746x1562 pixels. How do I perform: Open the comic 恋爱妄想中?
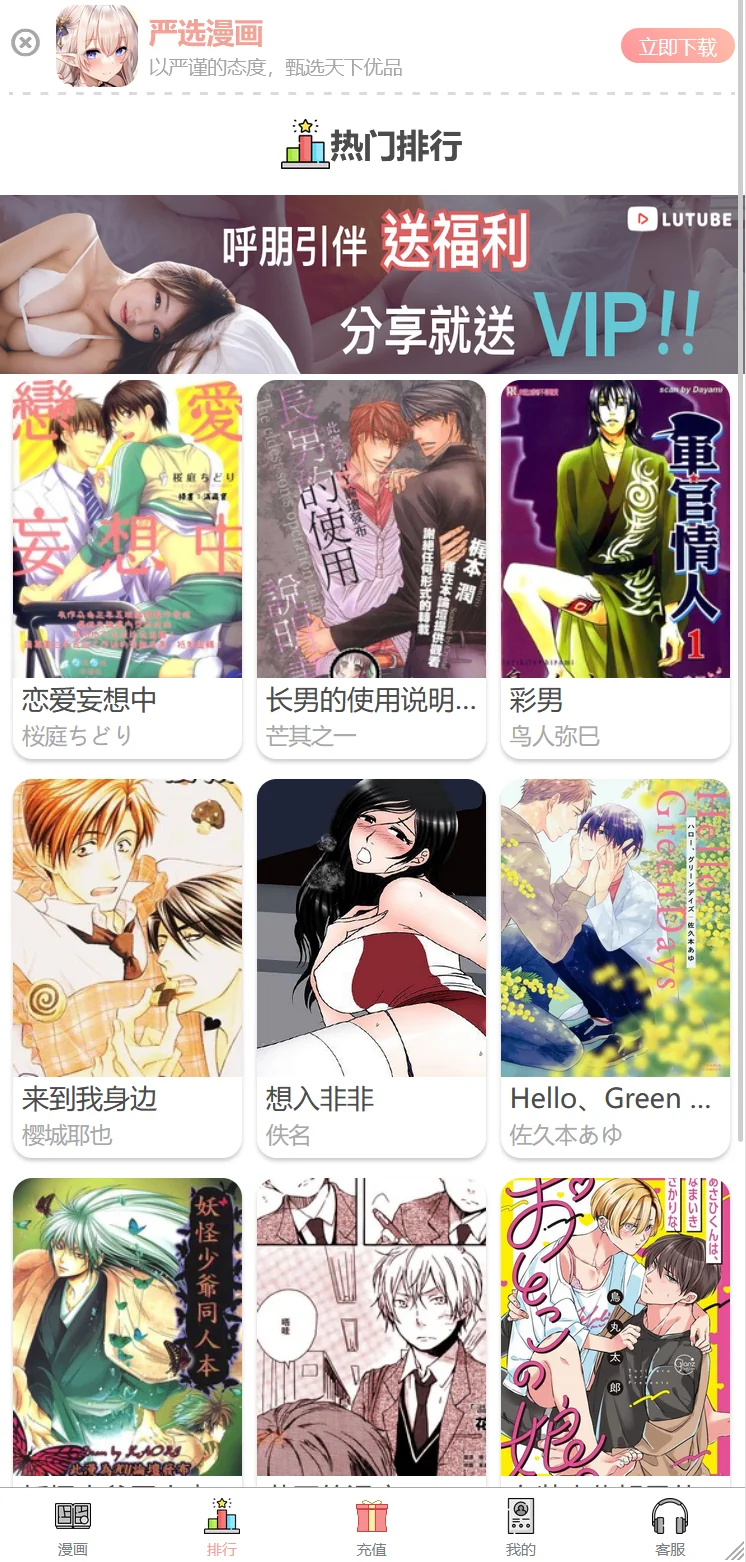[127, 530]
